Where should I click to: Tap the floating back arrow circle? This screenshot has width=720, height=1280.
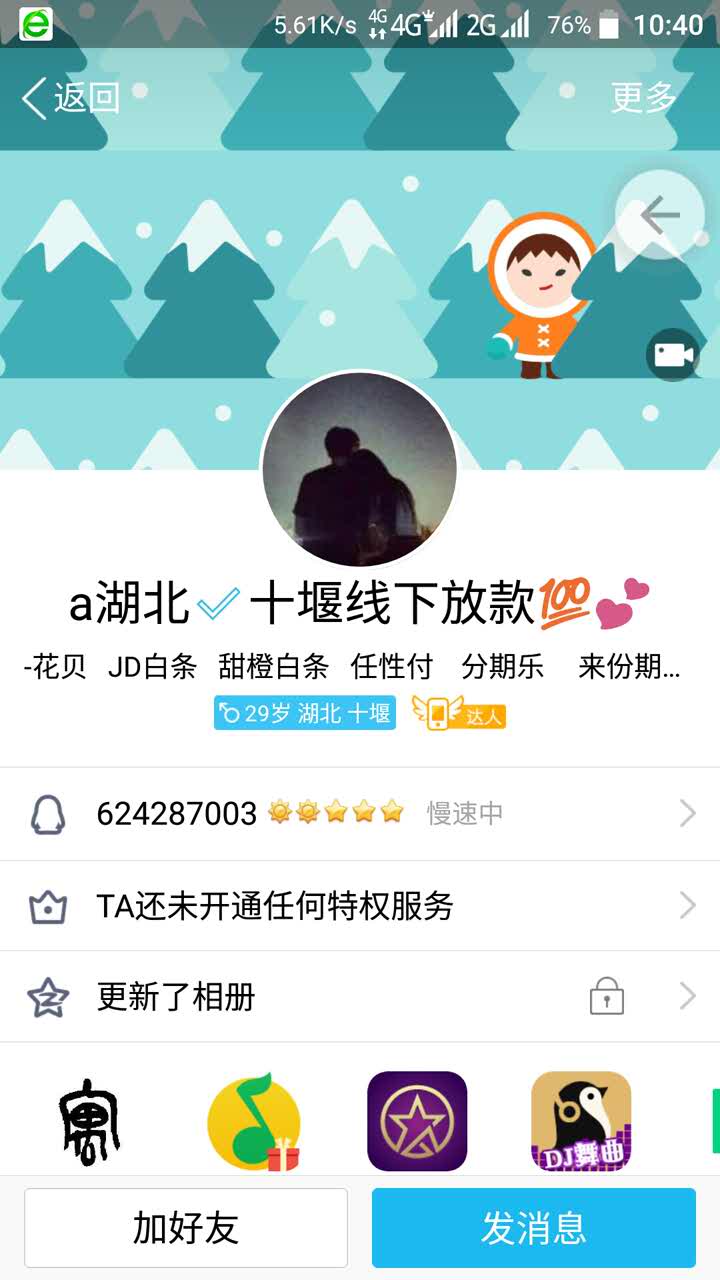pos(660,215)
